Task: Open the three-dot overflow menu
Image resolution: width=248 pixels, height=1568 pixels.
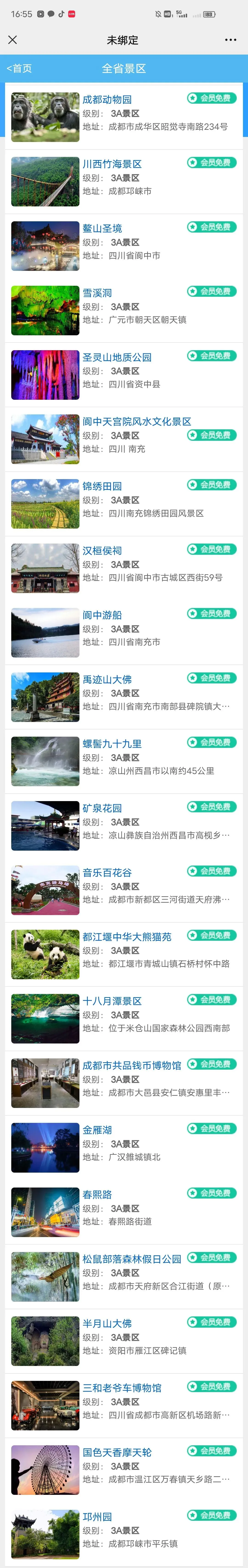Action: (230, 40)
